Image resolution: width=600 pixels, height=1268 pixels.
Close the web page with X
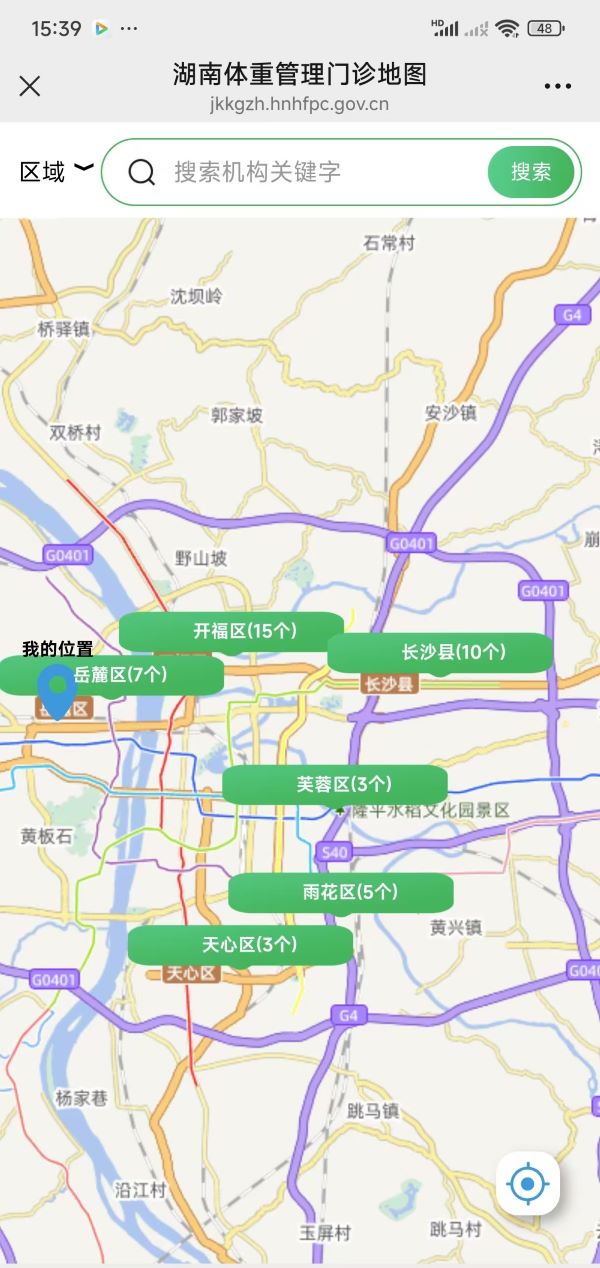(30, 86)
